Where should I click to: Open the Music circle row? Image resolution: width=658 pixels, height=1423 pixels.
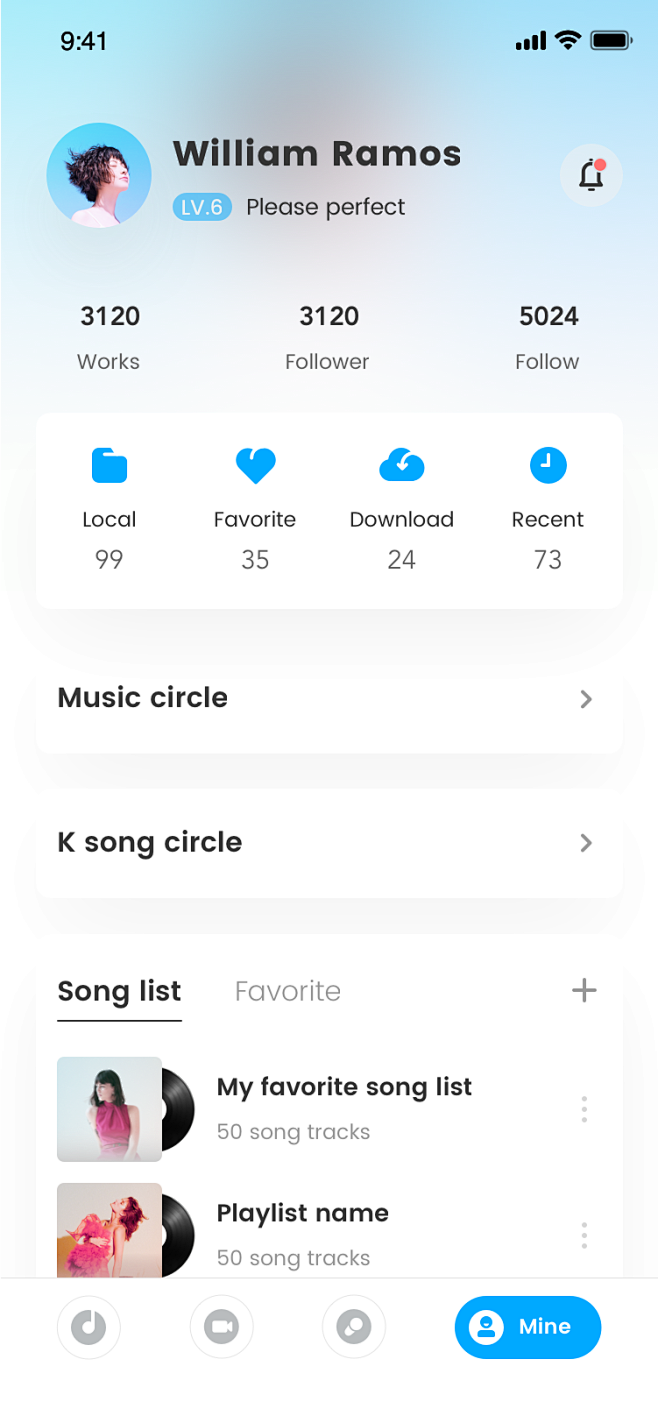coord(329,699)
